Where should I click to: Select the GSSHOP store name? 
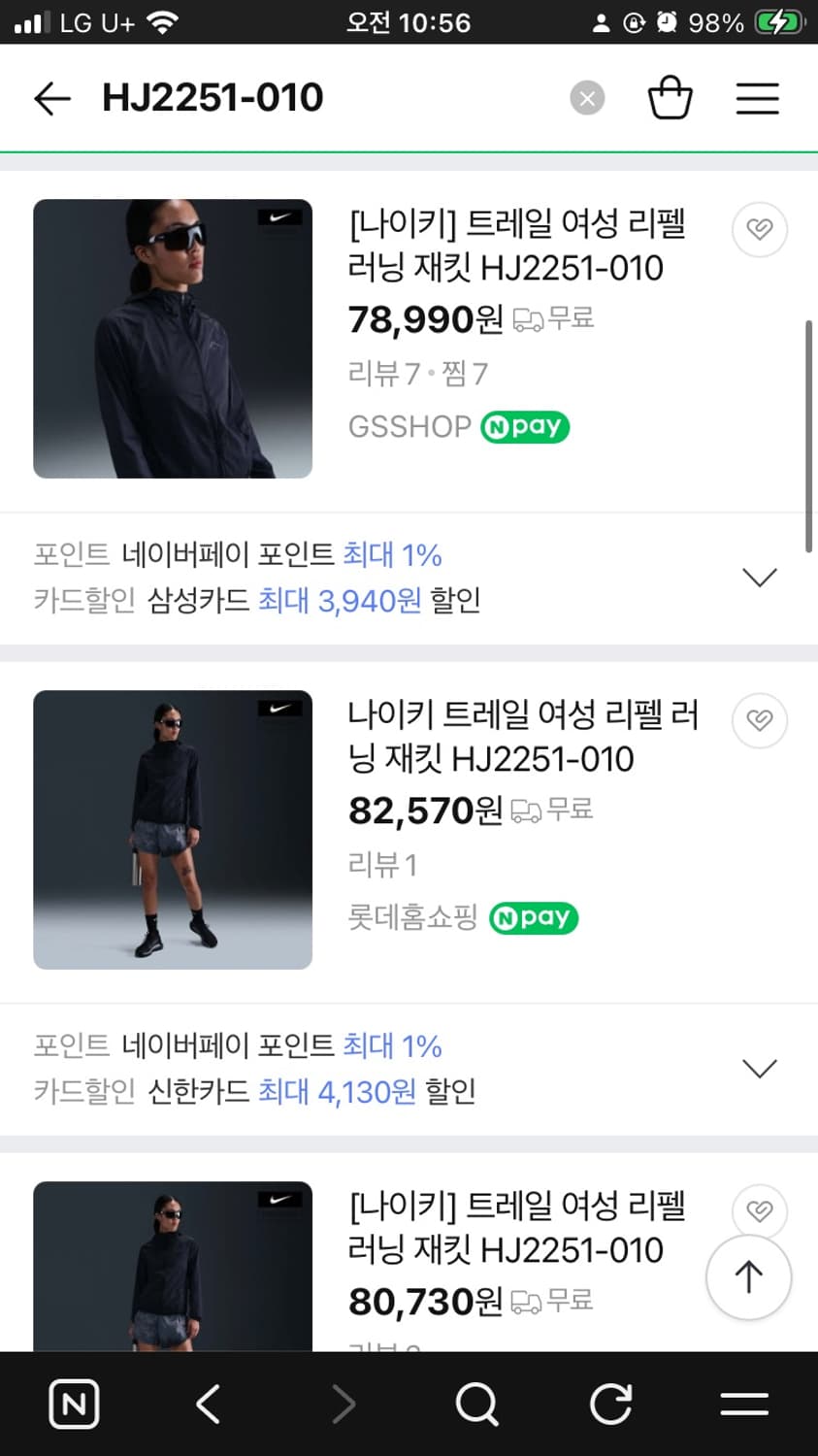point(408,426)
